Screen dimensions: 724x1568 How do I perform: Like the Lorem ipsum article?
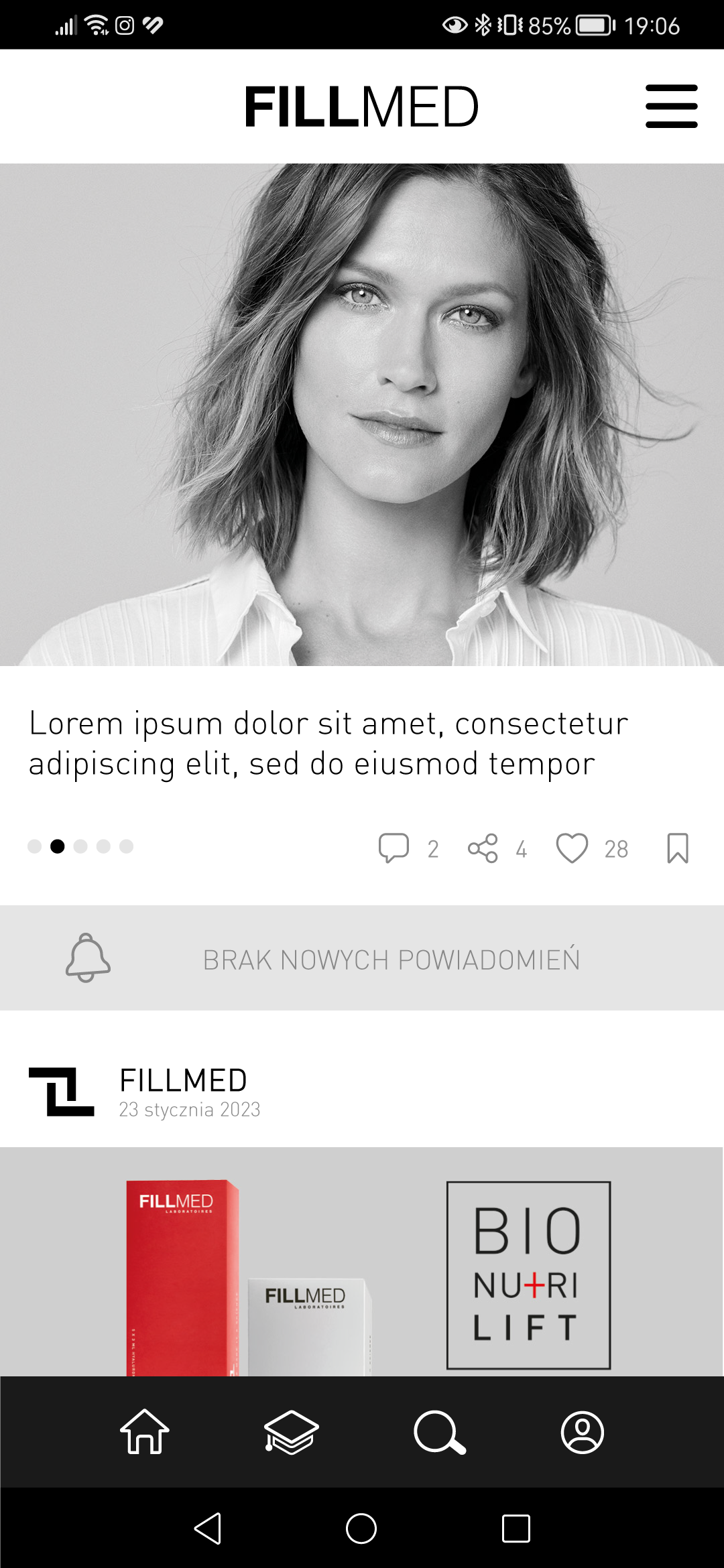pyautogui.click(x=572, y=848)
